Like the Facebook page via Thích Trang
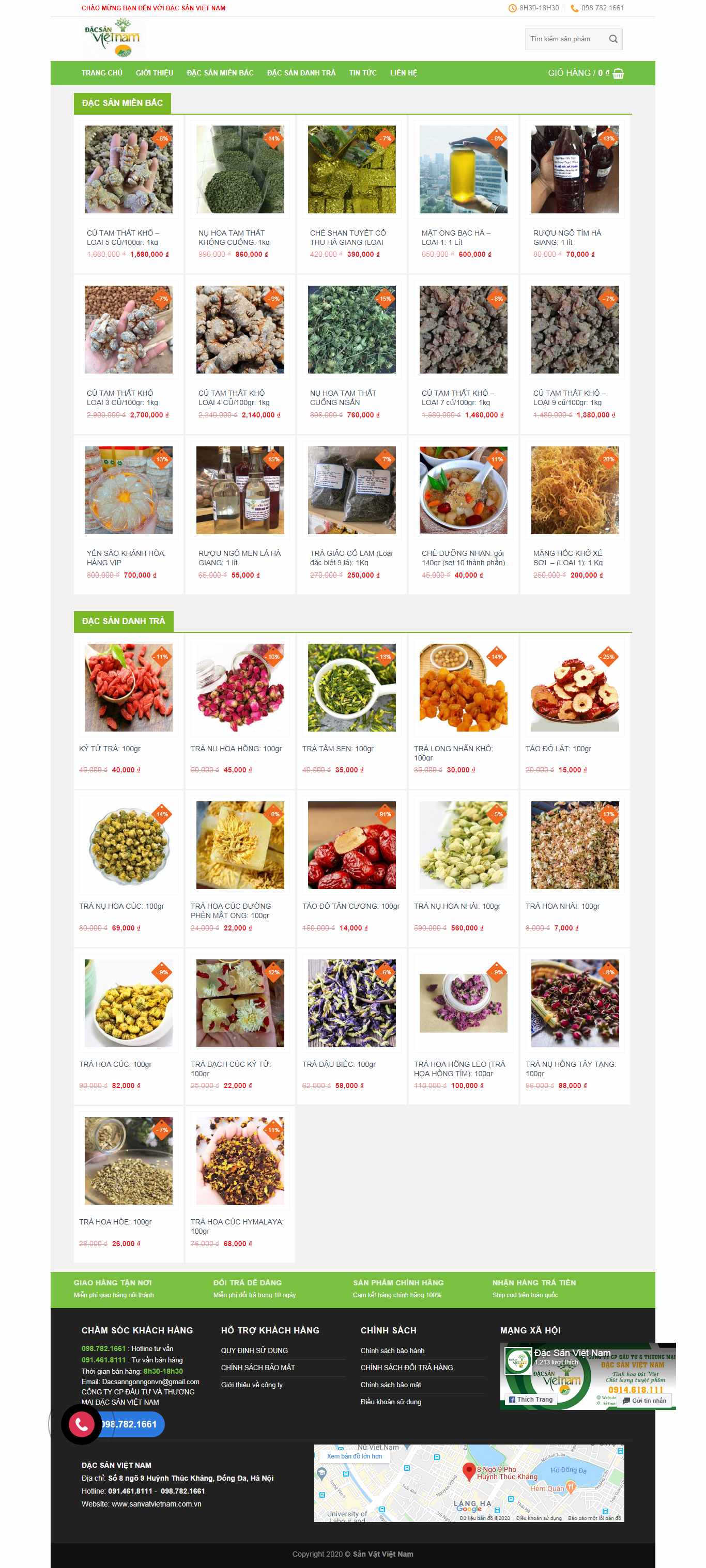706x1568 pixels. (x=531, y=1400)
